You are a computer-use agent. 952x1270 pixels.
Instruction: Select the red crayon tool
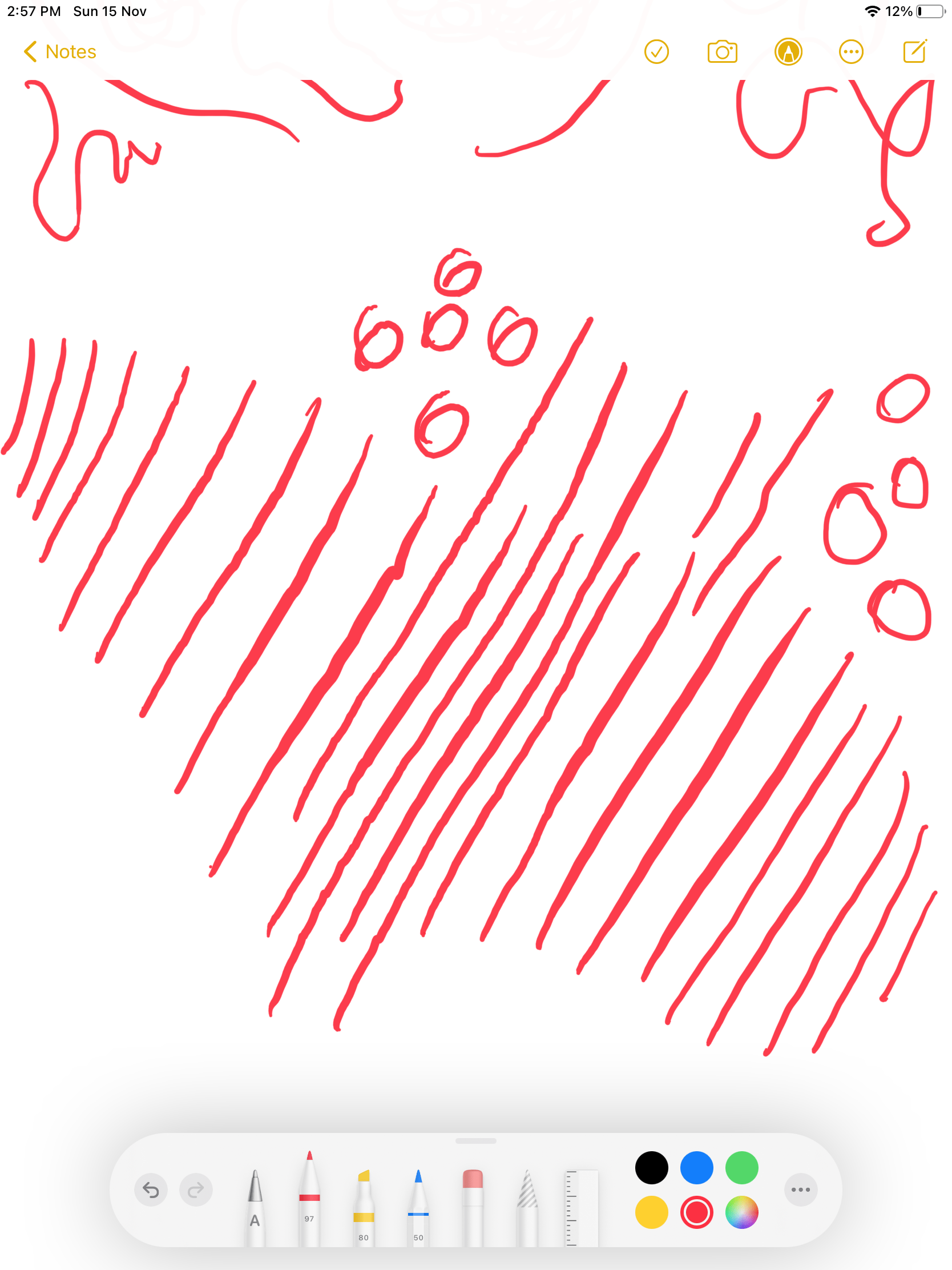point(310,1194)
